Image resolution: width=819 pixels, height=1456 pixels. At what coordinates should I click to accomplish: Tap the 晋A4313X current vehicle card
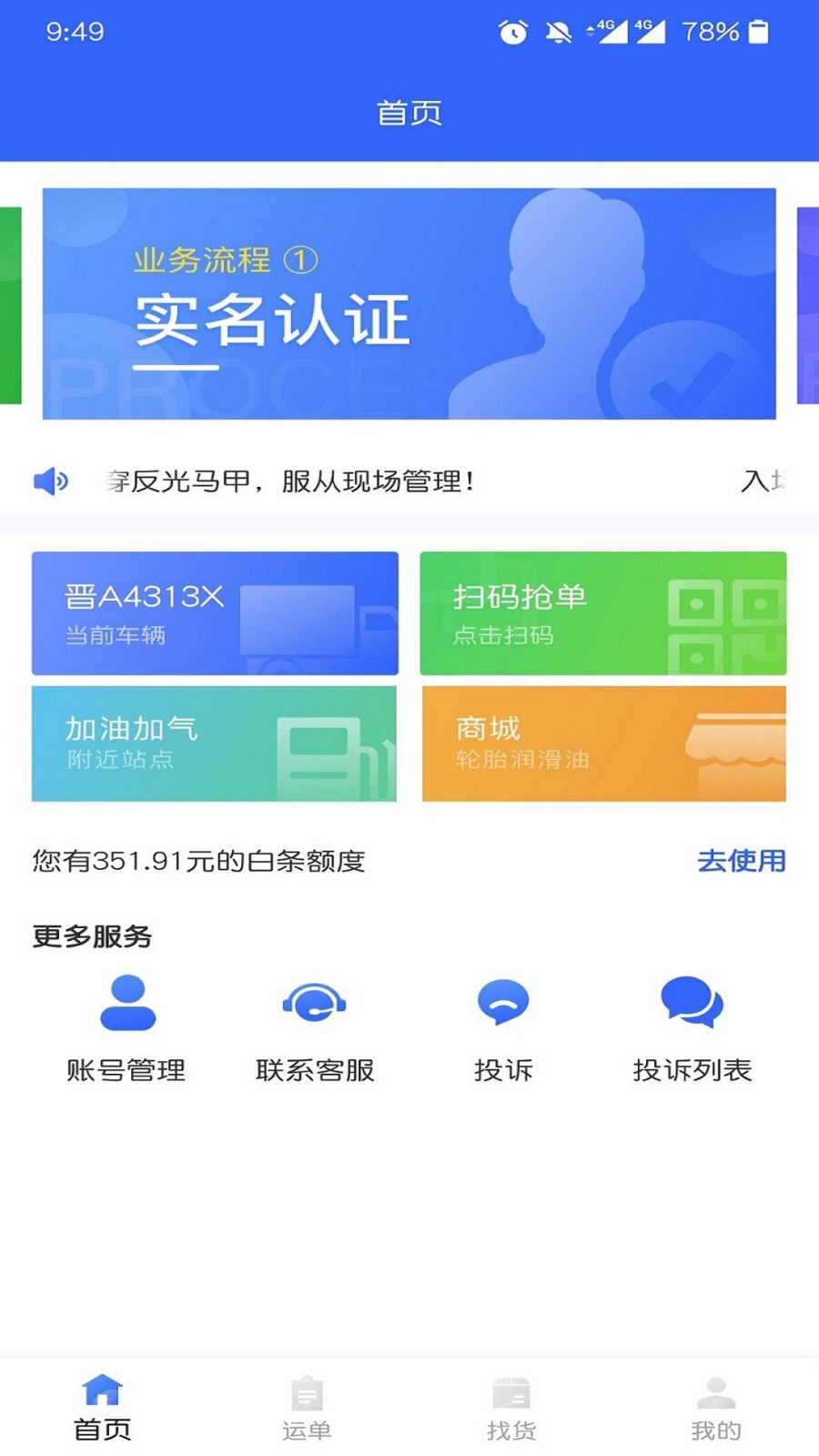215,612
